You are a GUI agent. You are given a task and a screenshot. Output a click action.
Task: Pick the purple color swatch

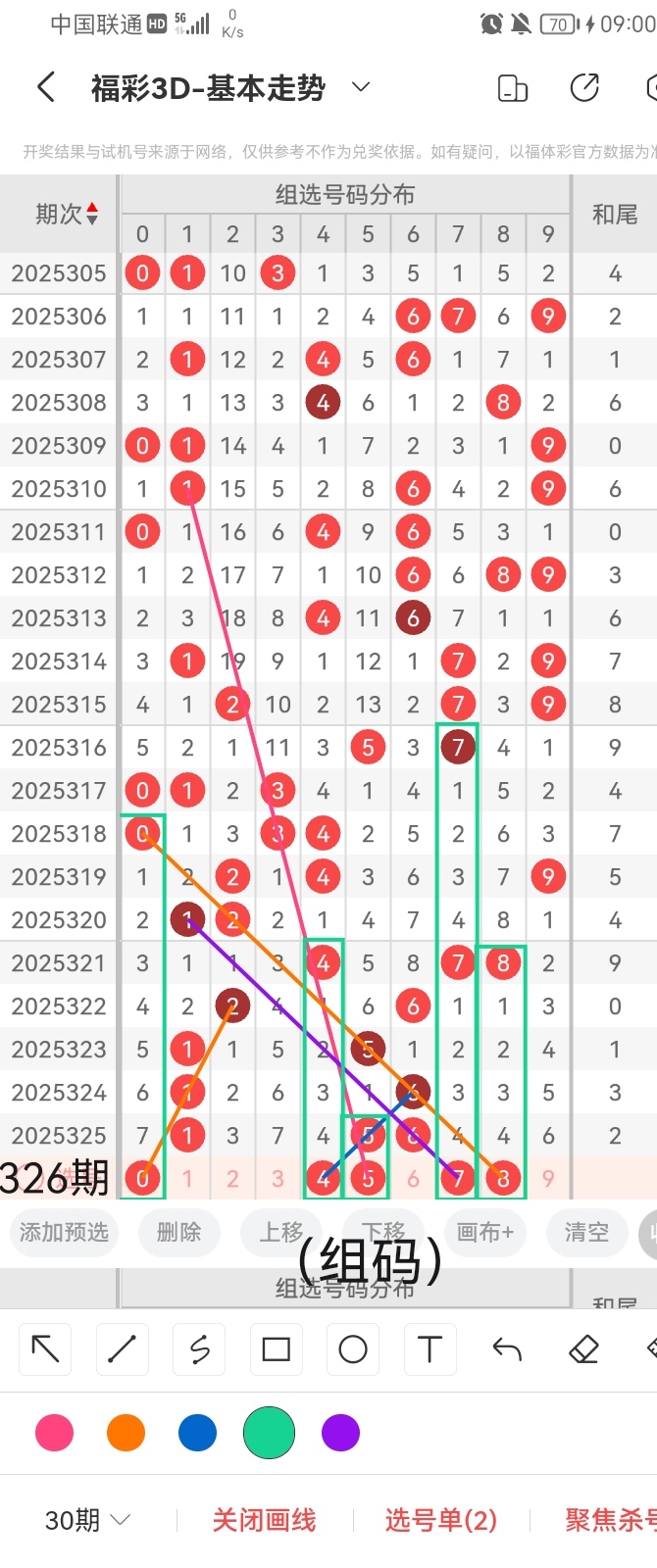click(340, 1433)
